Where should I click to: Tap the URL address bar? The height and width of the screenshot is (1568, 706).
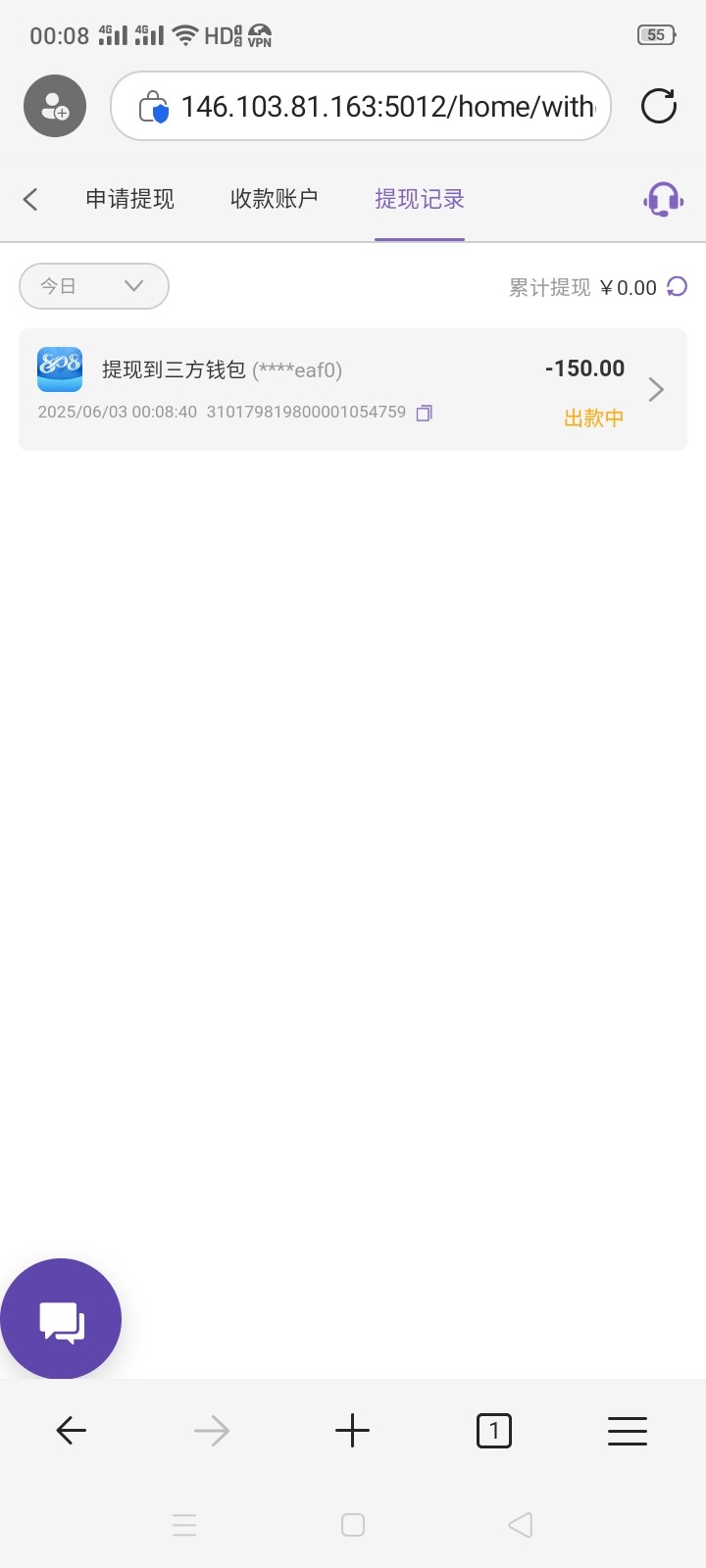(361, 106)
